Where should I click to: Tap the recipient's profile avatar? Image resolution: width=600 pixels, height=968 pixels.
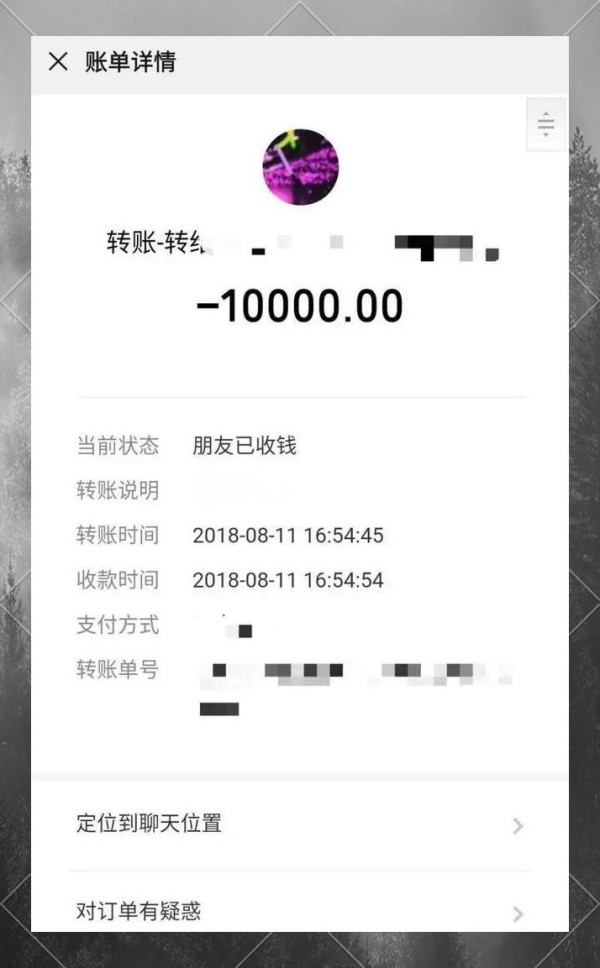pyautogui.click(x=300, y=167)
